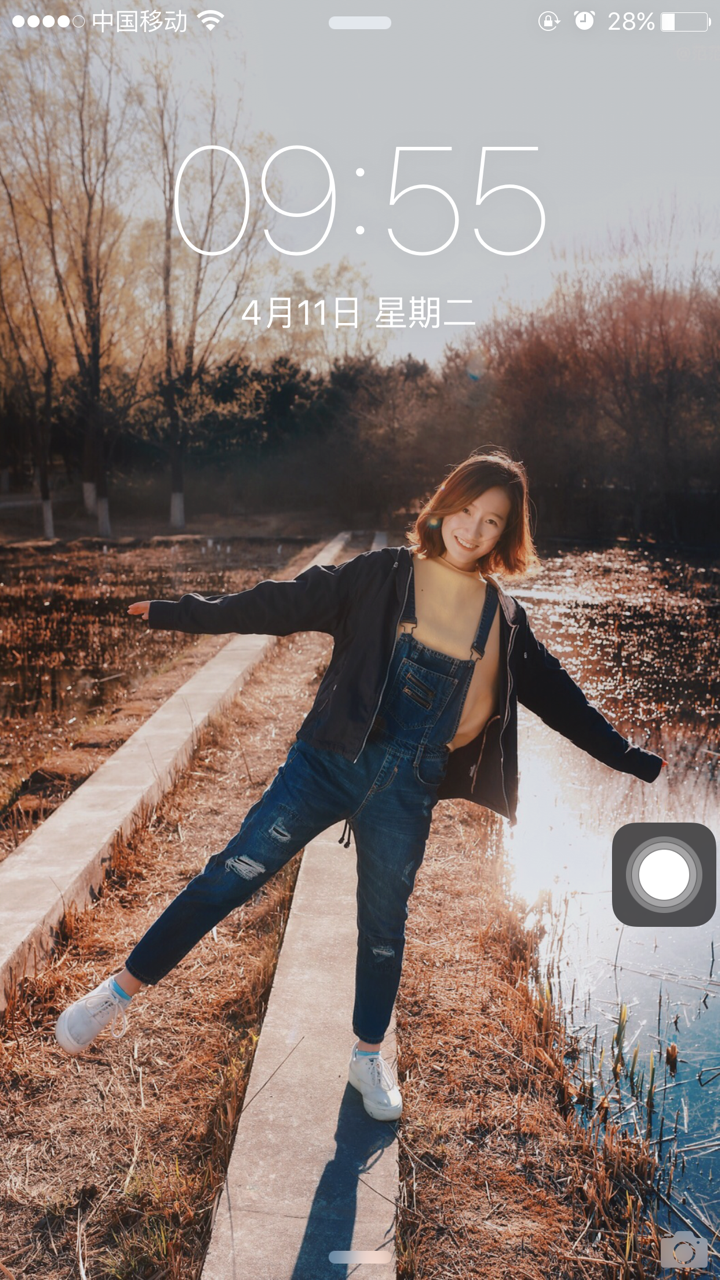Open the camera shortcut icon

click(x=684, y=1250)
